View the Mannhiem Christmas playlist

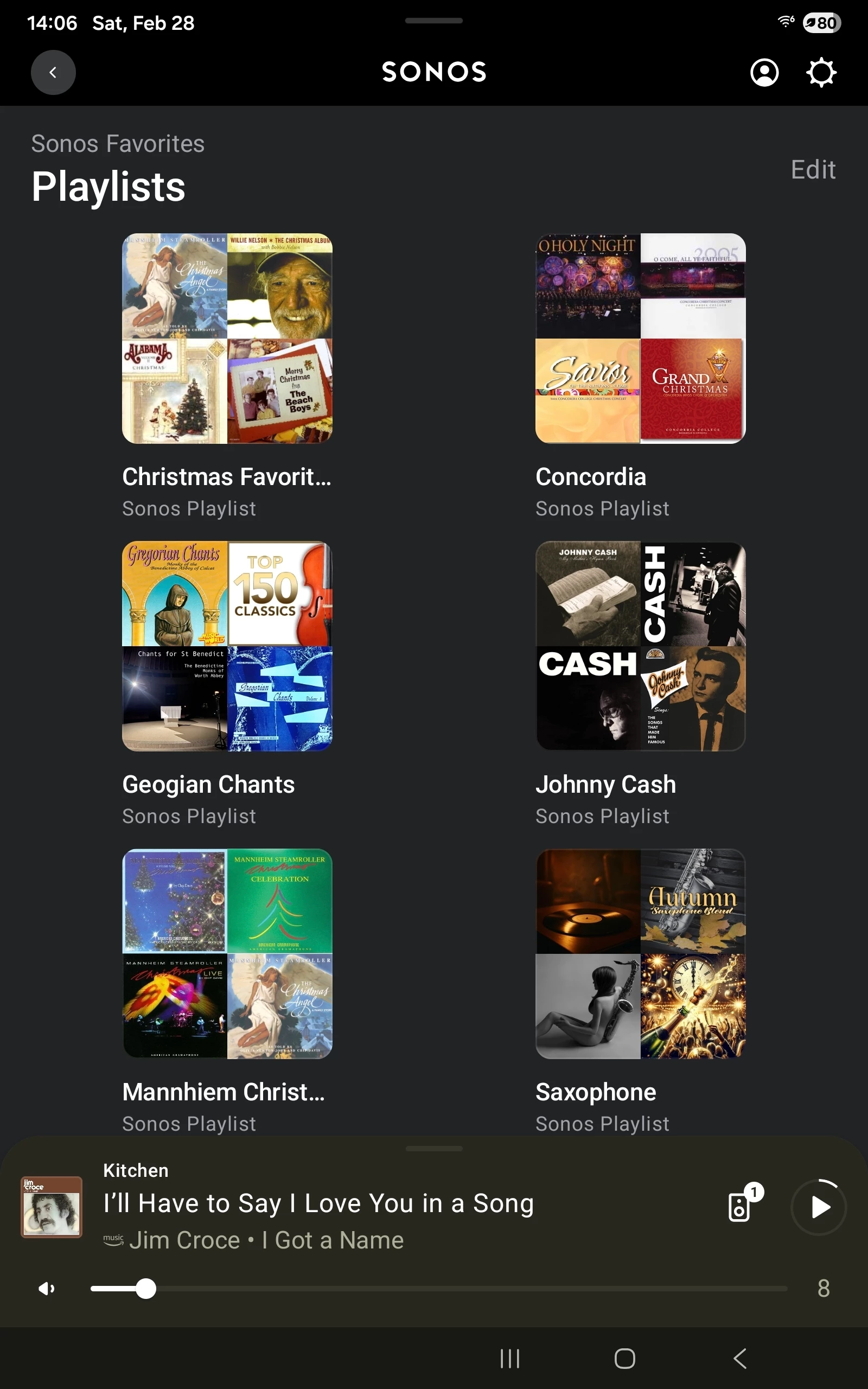227,954
